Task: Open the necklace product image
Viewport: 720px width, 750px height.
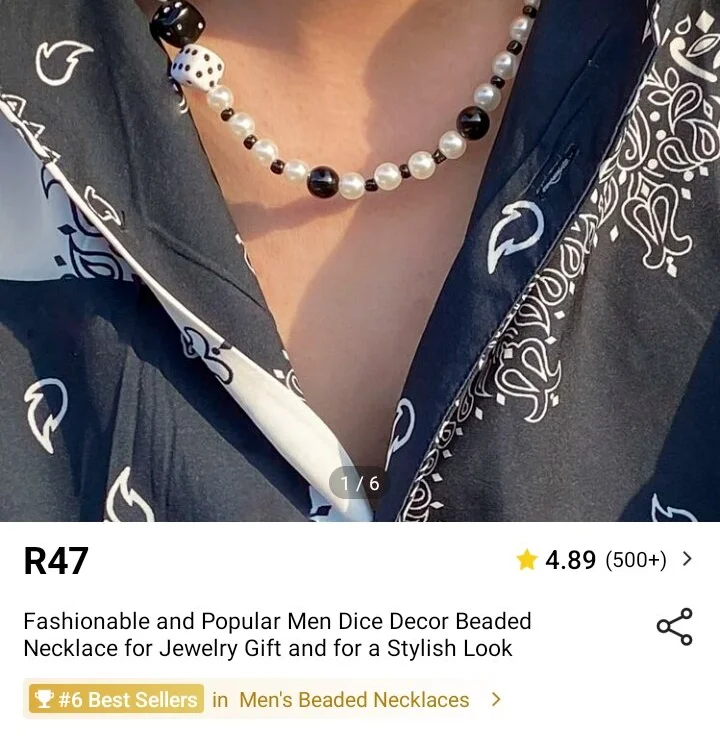Action: point(360,260)
